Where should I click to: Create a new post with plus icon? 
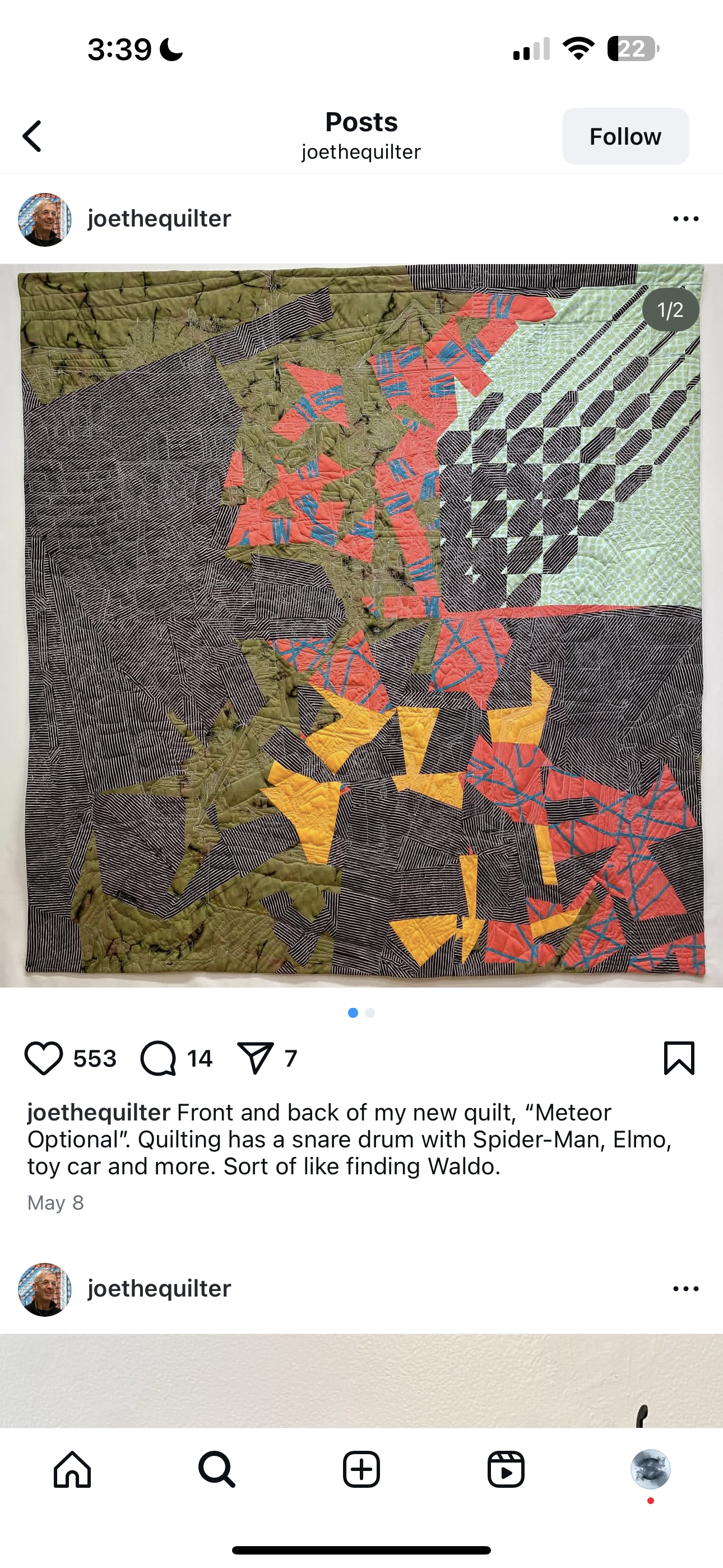point(361,1469)
